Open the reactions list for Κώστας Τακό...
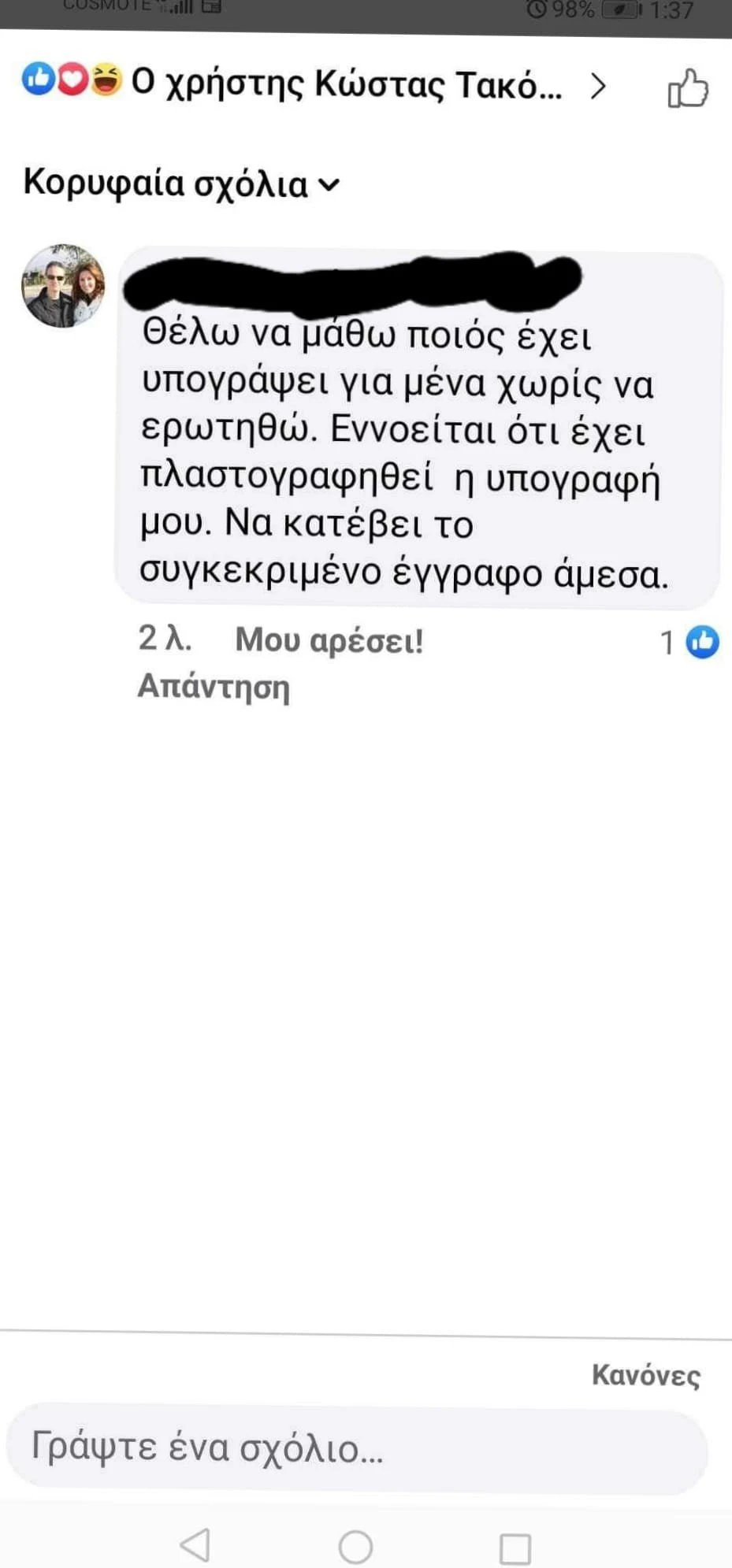 [x=315, y=83]
